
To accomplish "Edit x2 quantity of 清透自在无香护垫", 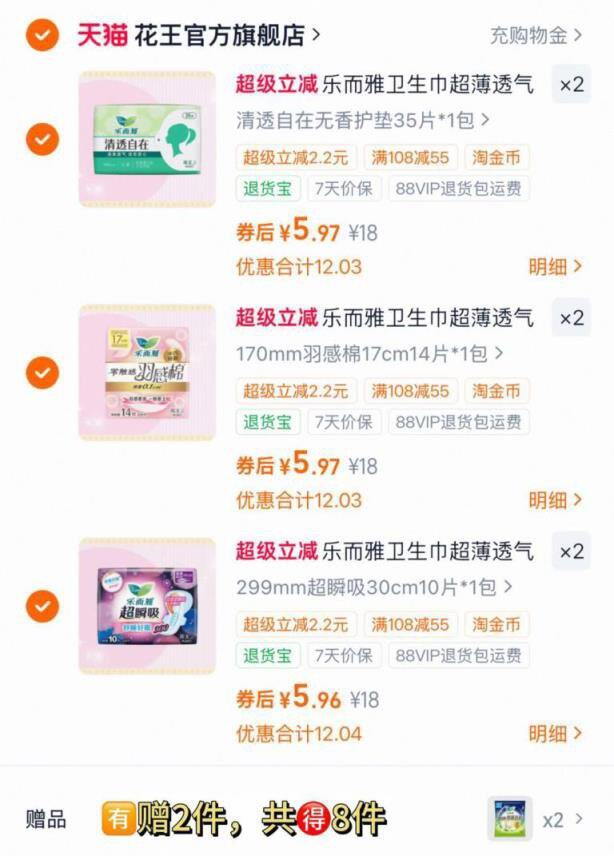I will pos(571,85).
